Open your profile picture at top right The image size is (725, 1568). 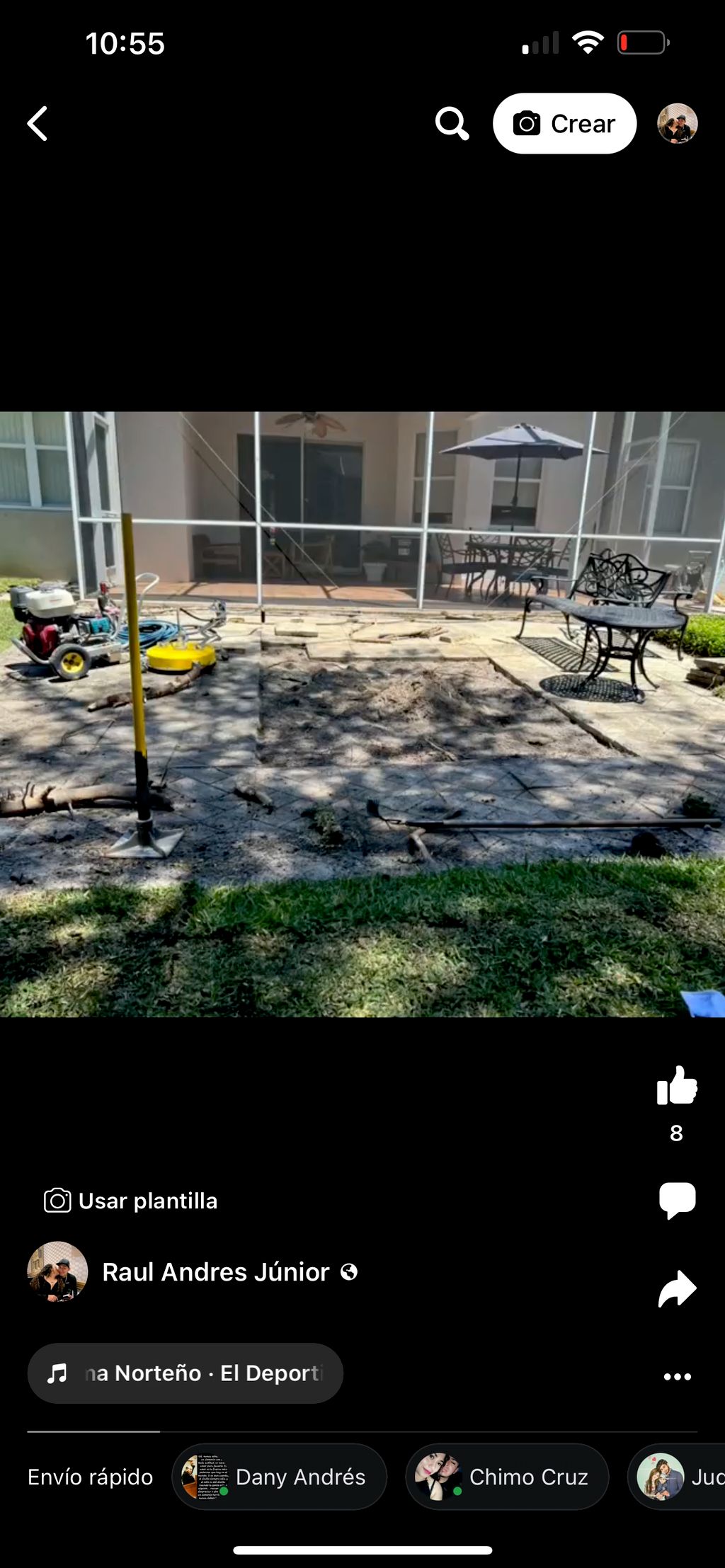tap(677, 124)
